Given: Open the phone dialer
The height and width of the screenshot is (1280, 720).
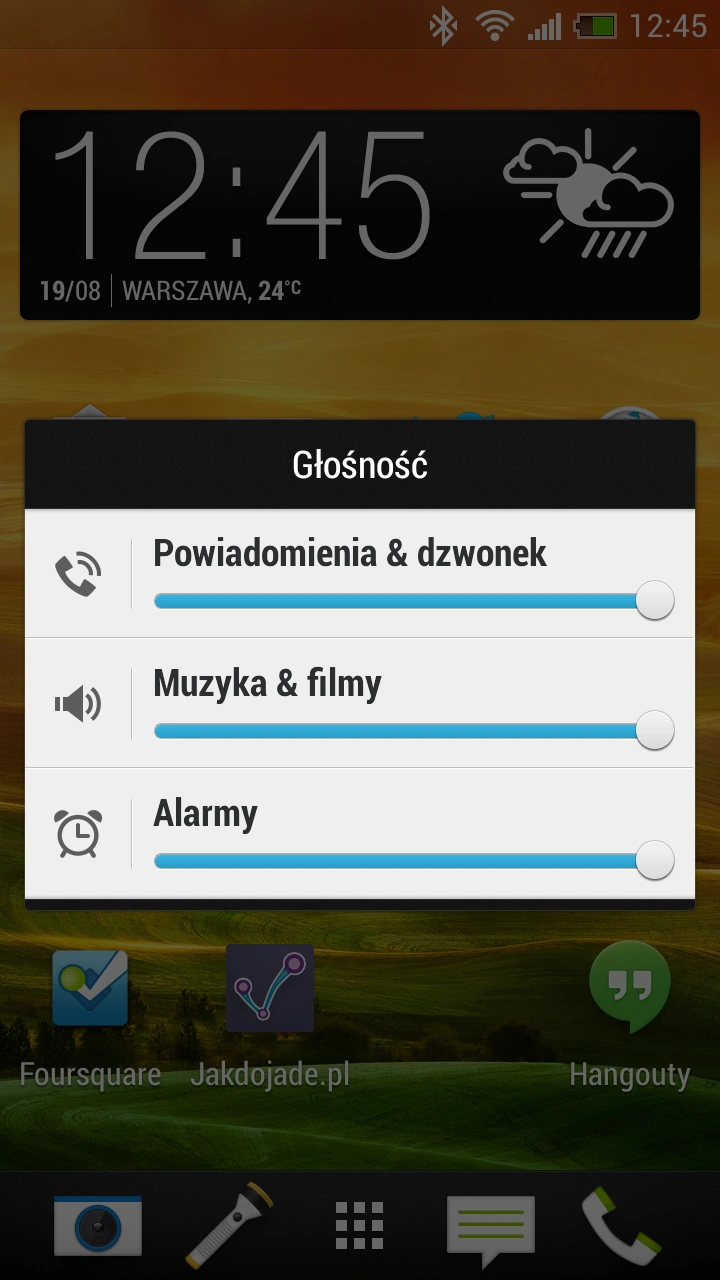Looking at the screenshot, I should tap(621, 1225).
